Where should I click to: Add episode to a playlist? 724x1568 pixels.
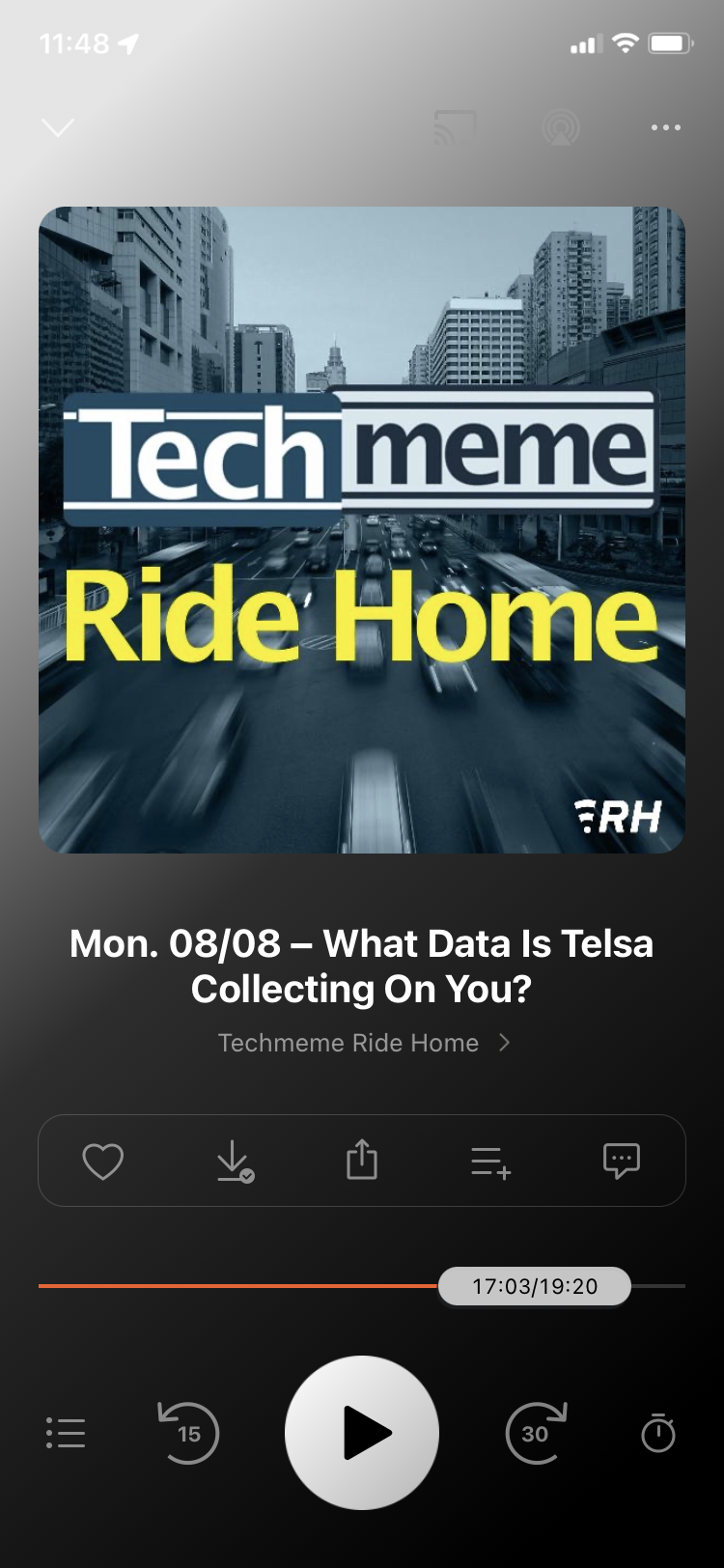[490, 1162]
